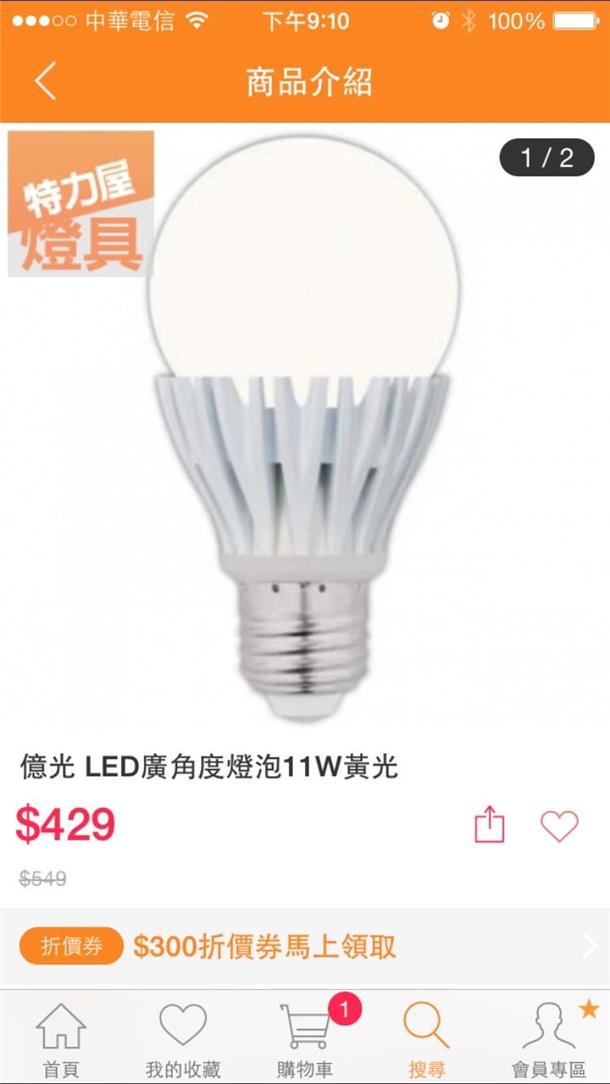This screenshot has height=1084, width=610.
Task: Go back from the 商品介紹 page
Action: [45, 81]
